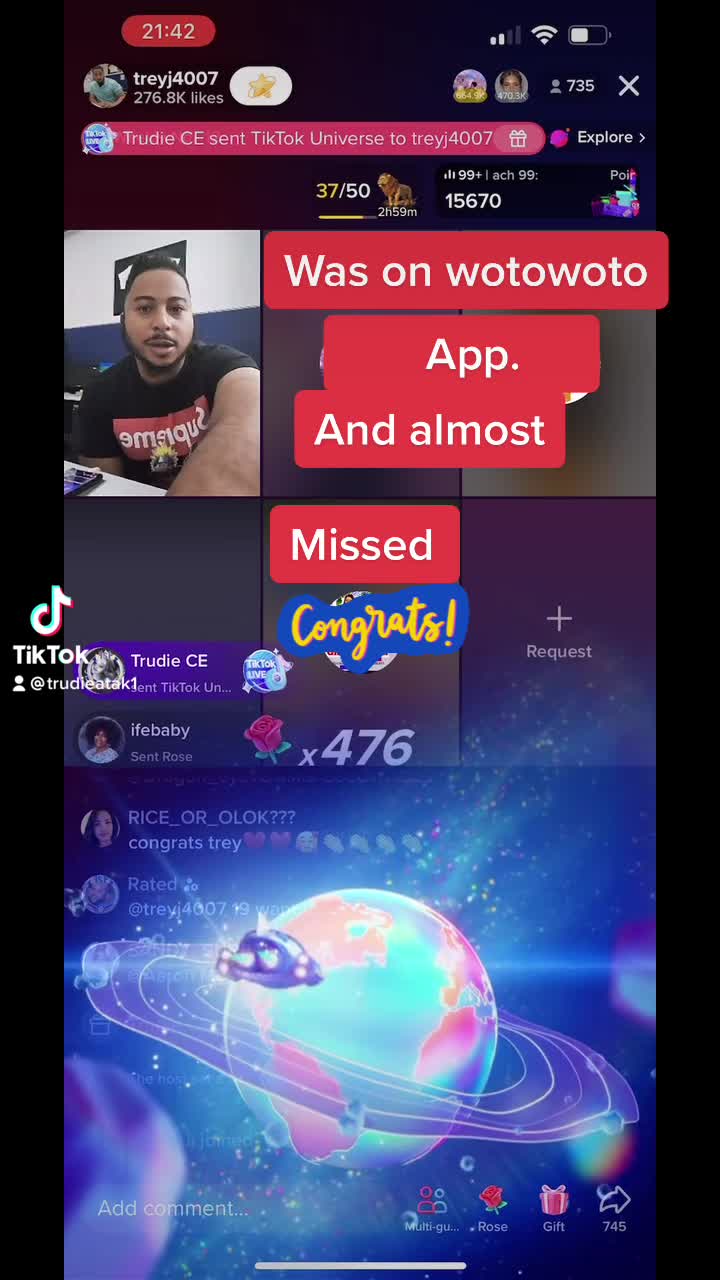This screenshot has height=1280, width=720.
Task: Close the live stream
Action: [x=628, y=86]
